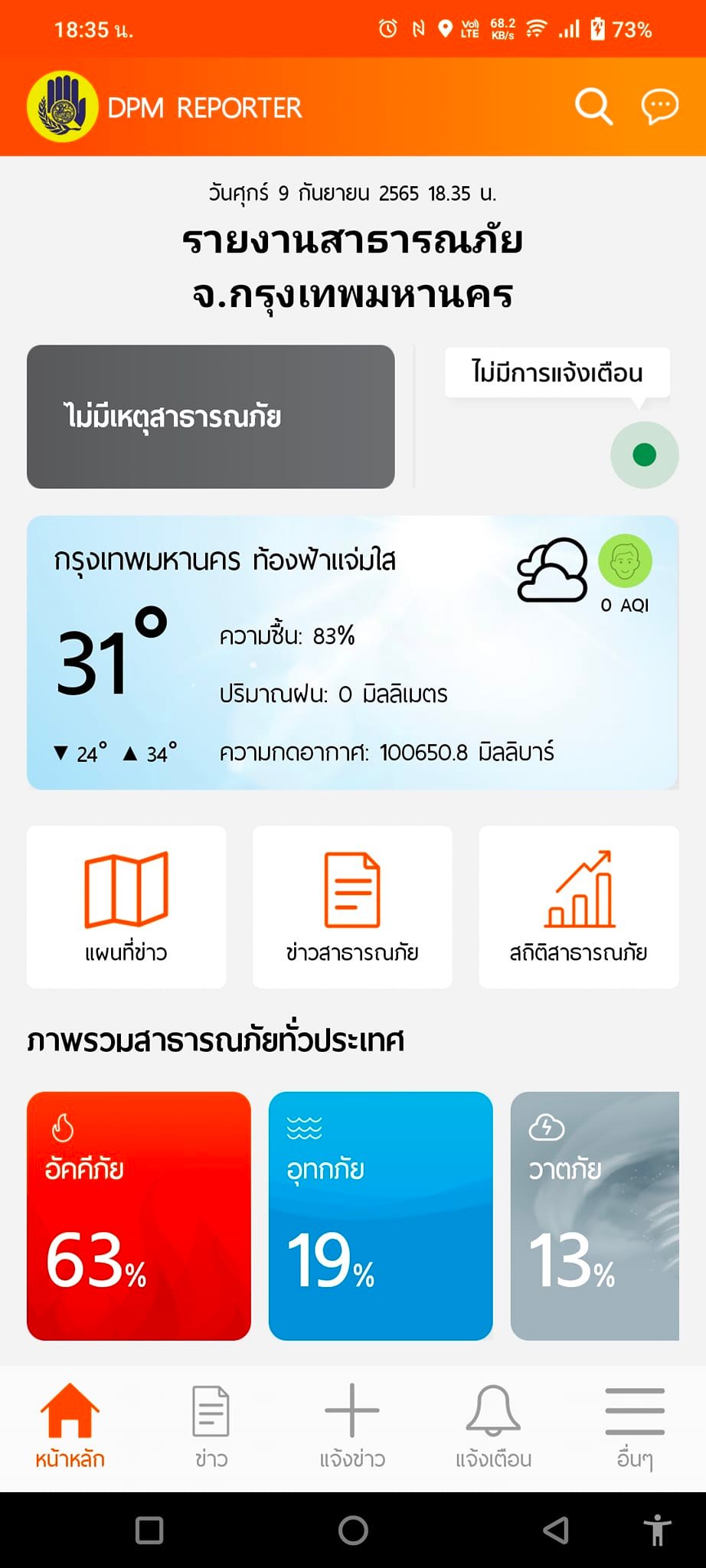Open the อัคคีภัย 63% card
The width and height of the screenshot is (706, 1568).
[x=139, y=1216]
